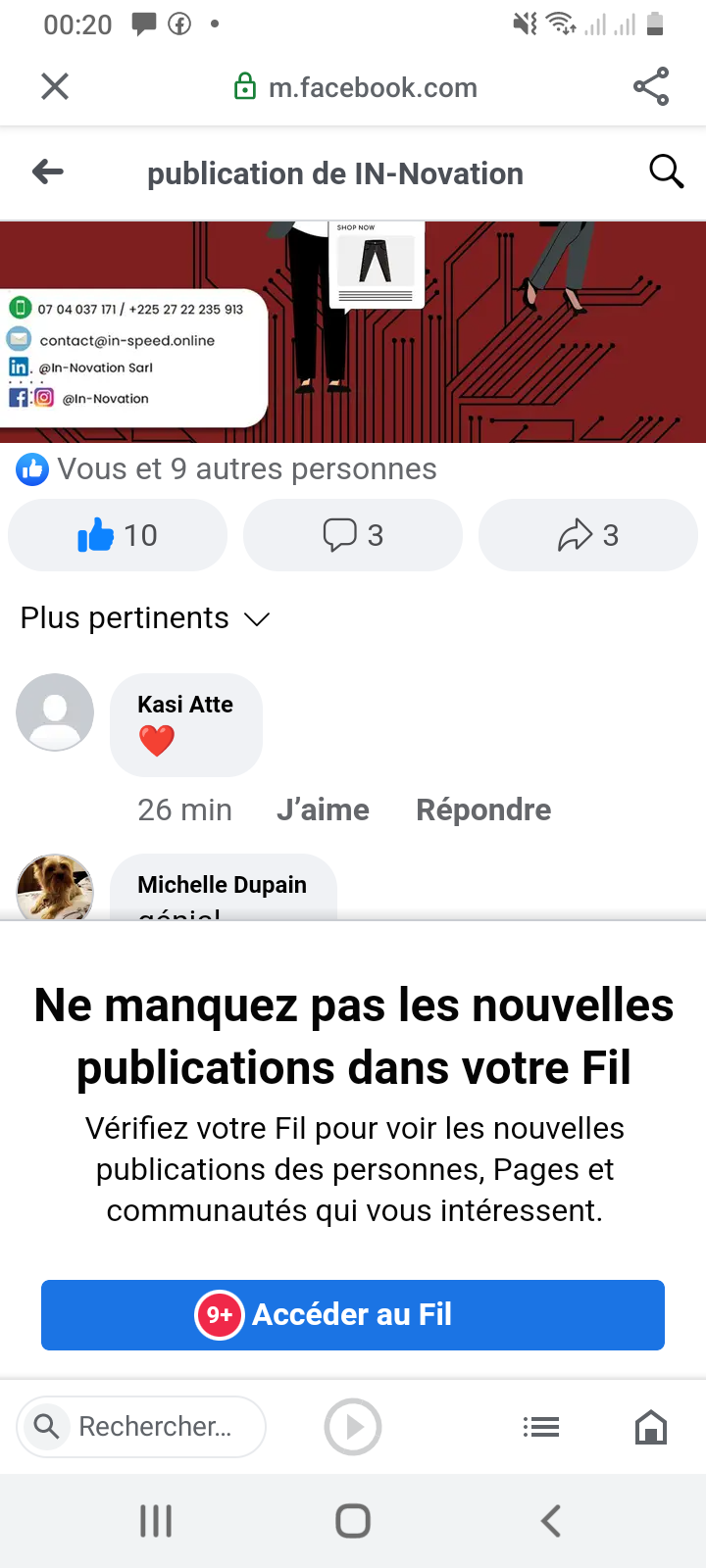Go to the home feed icon
The height and width of the screenshot is (1568, 706).
[651, 1427]
